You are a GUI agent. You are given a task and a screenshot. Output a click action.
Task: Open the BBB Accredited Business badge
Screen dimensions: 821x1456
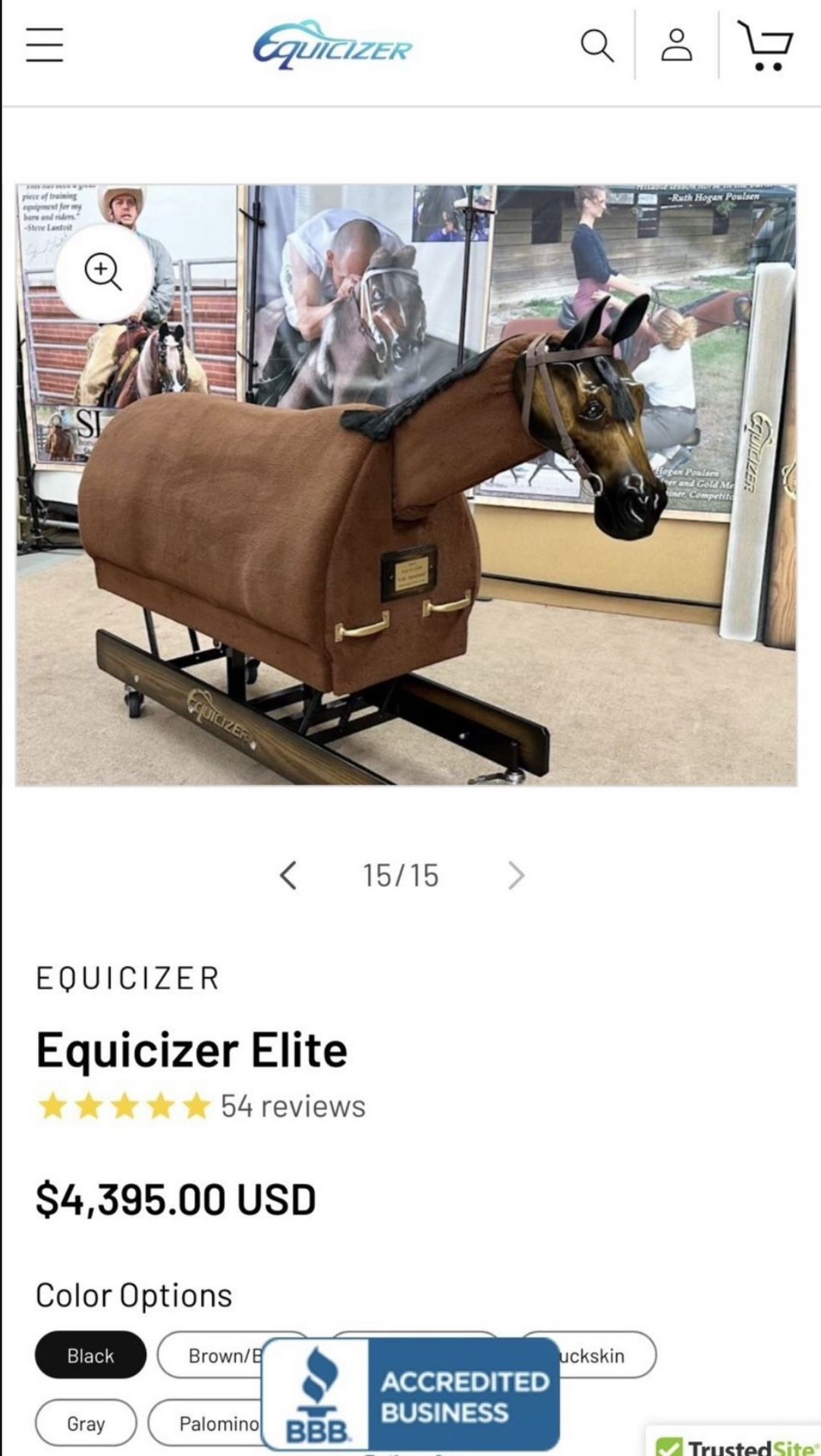[x=410, y=1395]
